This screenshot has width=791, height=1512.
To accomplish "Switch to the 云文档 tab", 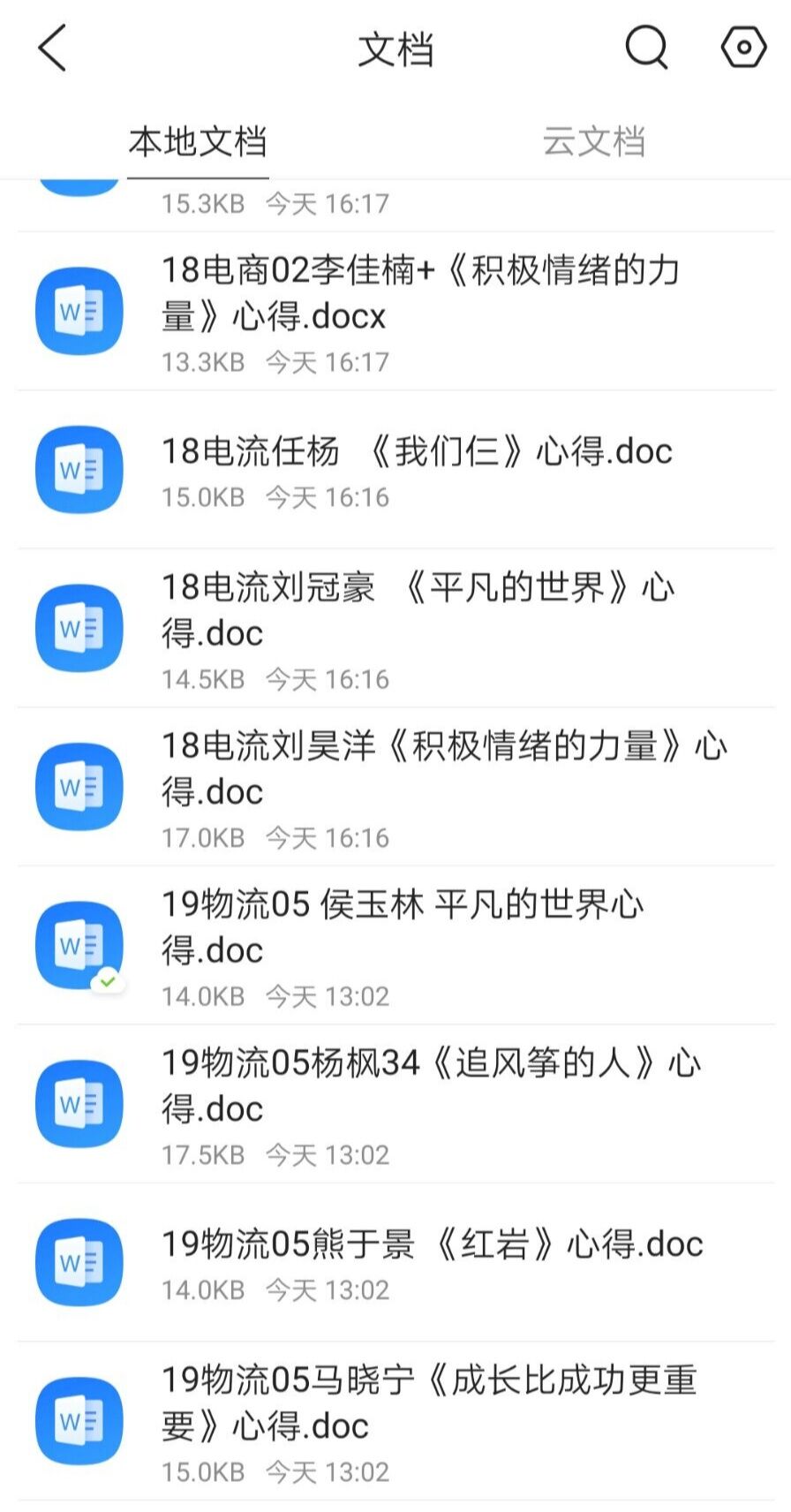I will [593, 142].
